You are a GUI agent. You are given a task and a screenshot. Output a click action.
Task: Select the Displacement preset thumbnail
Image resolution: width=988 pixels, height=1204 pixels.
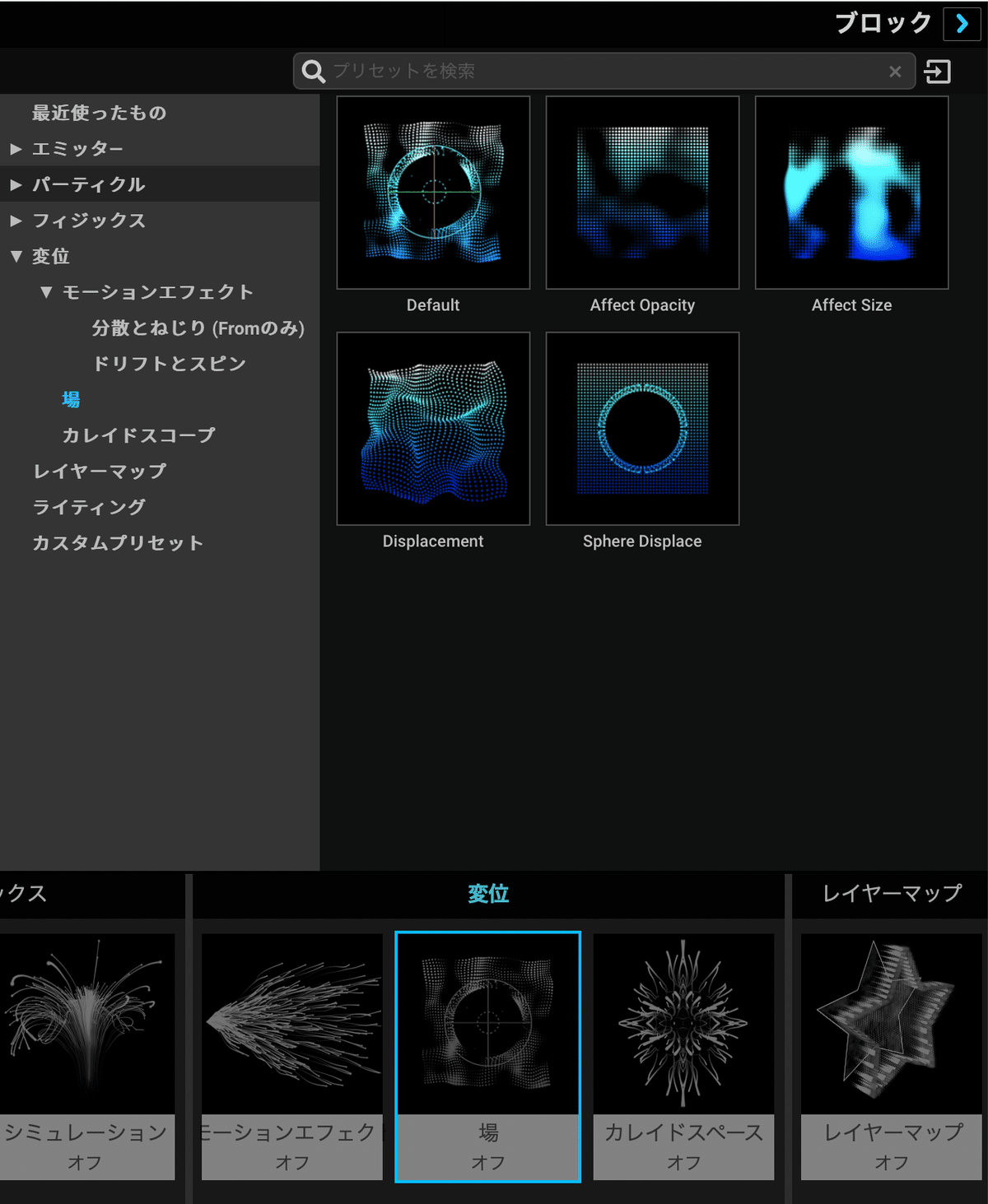(x=432, y=428)
